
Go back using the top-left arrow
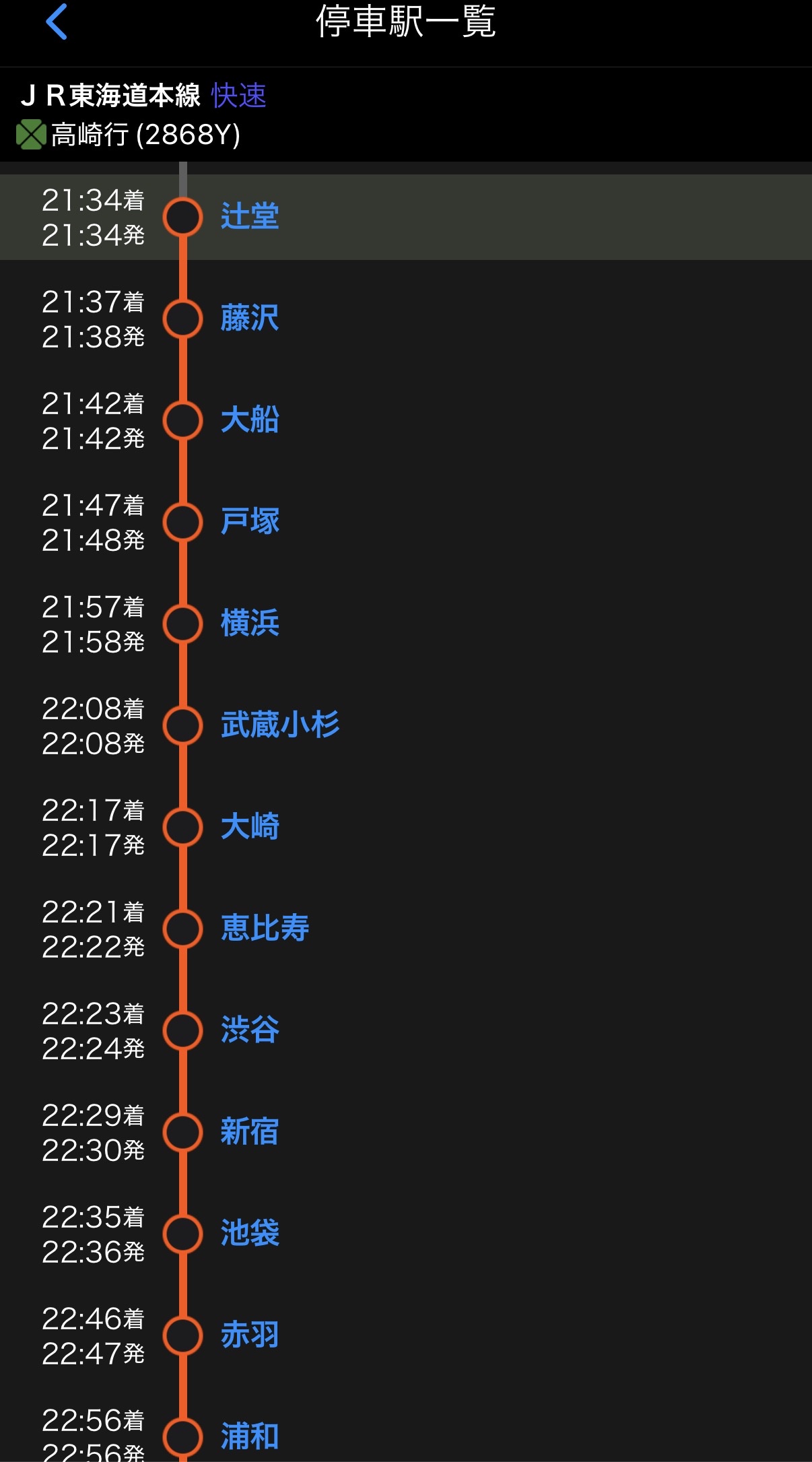click(57, 22)
